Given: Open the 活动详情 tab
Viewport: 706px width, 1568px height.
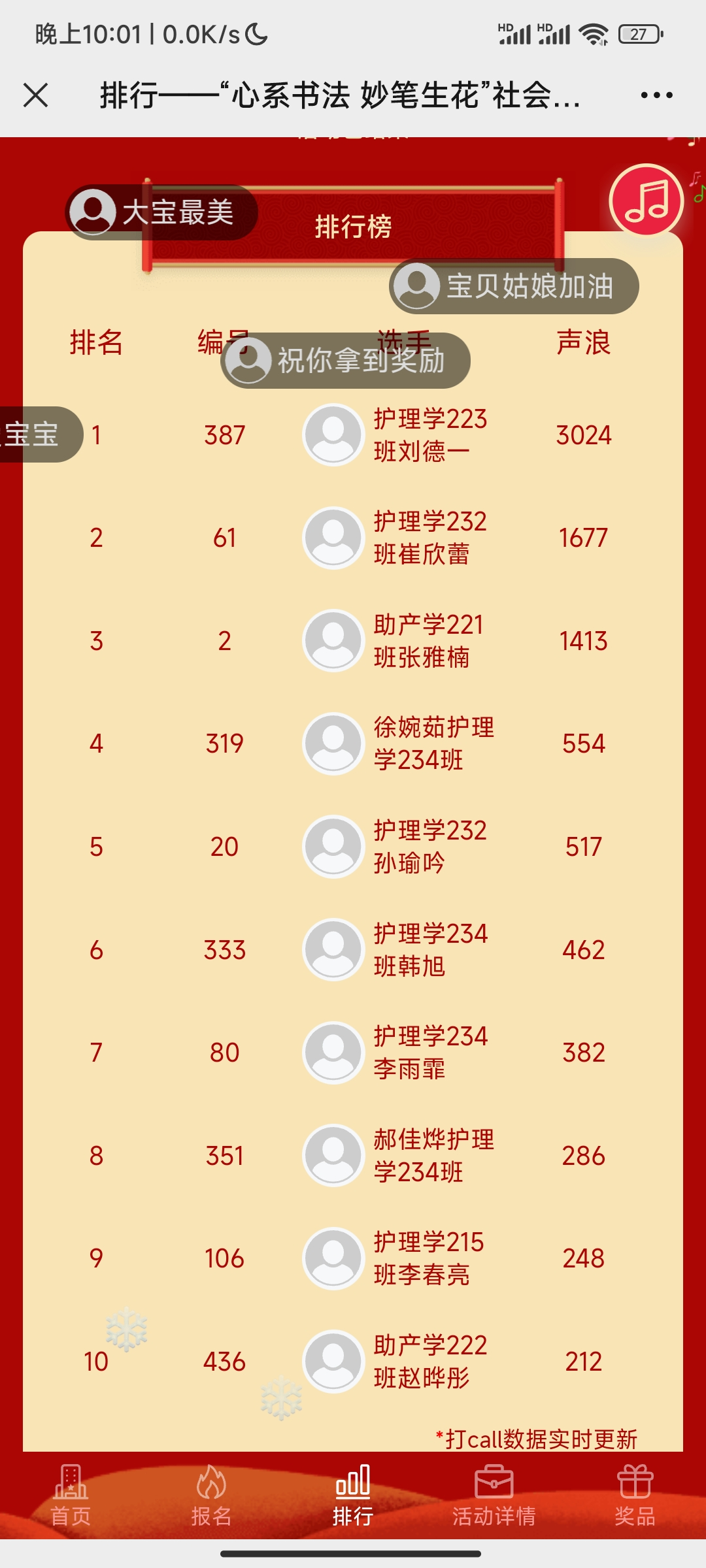Looking at the screenshot, I should coord(494,1495).
